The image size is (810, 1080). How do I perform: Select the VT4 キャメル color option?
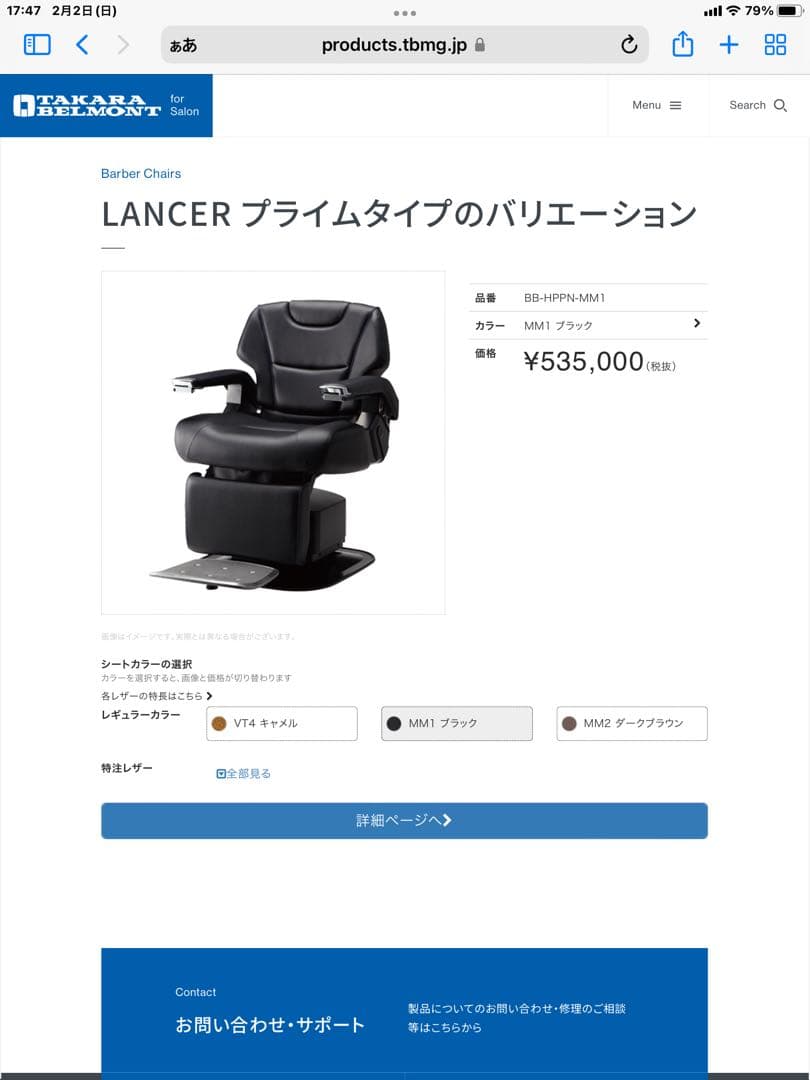(x=281, y=723)
